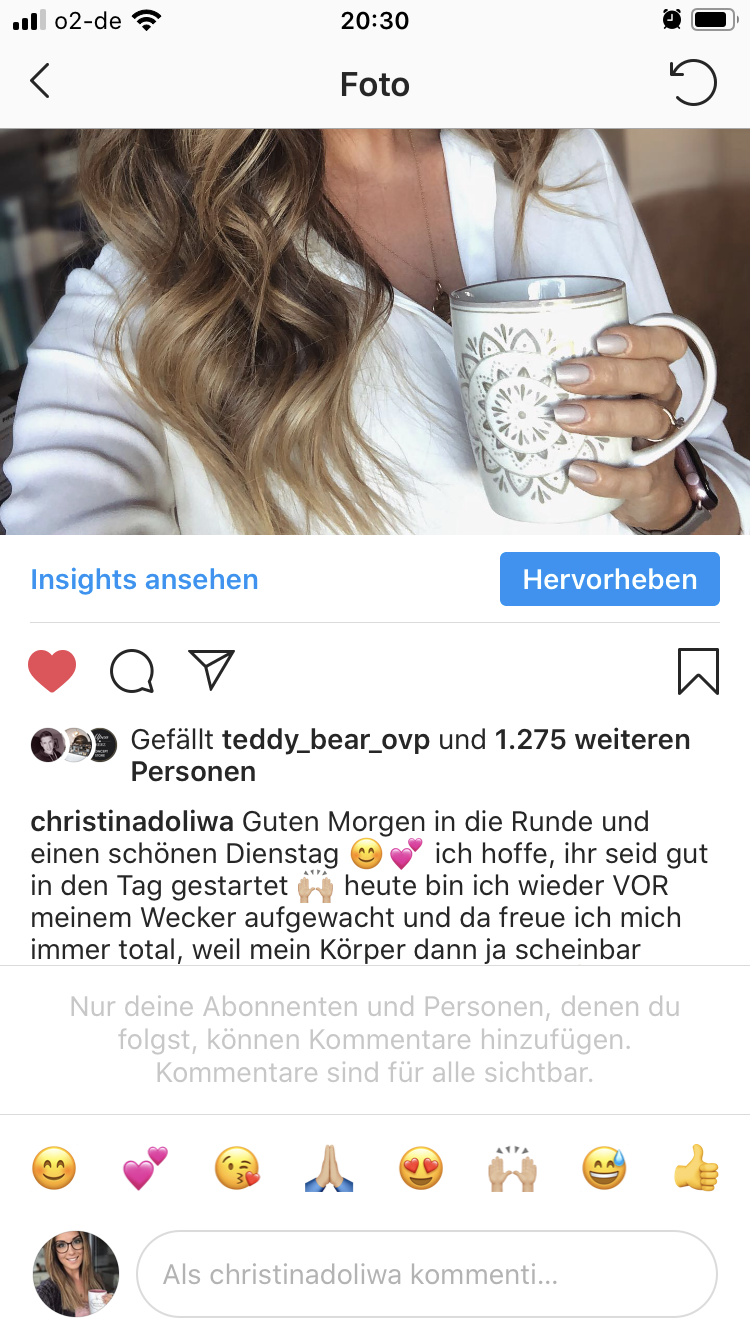Screen dimensions: 750x1334
Task: Insert the raised hands emoji
Action: pos(512,1169)
